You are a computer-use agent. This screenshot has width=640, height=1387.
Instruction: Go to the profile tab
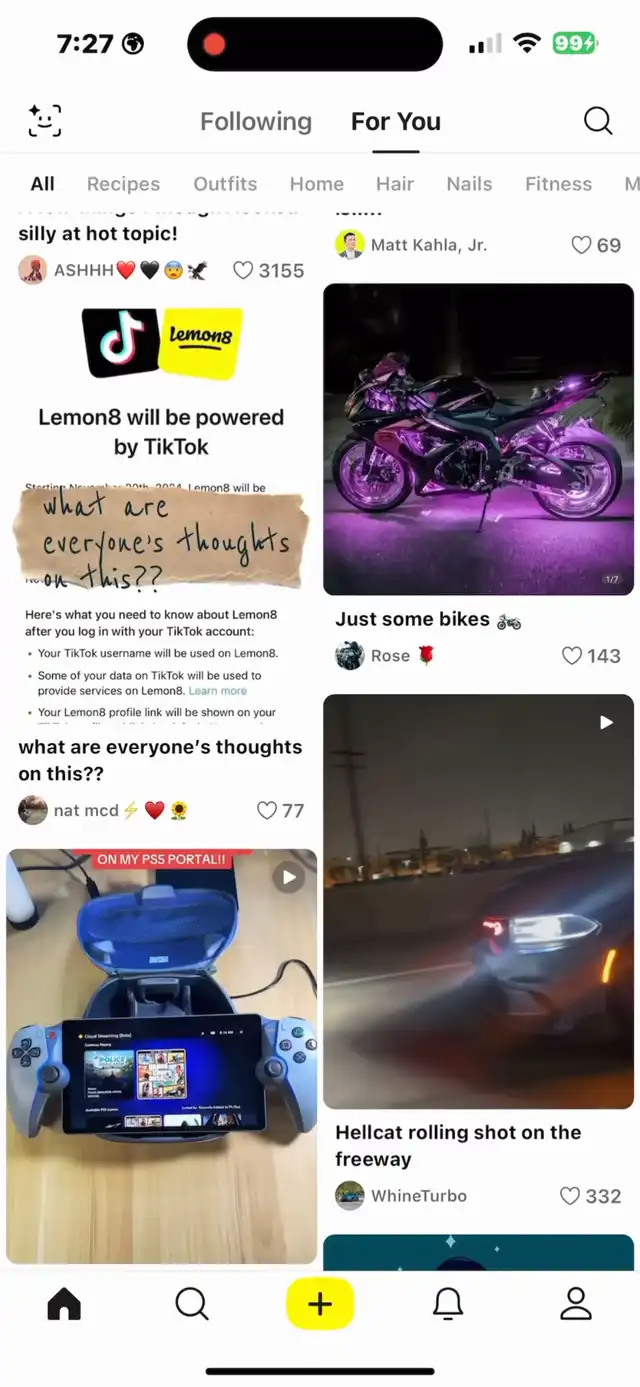576,1304
